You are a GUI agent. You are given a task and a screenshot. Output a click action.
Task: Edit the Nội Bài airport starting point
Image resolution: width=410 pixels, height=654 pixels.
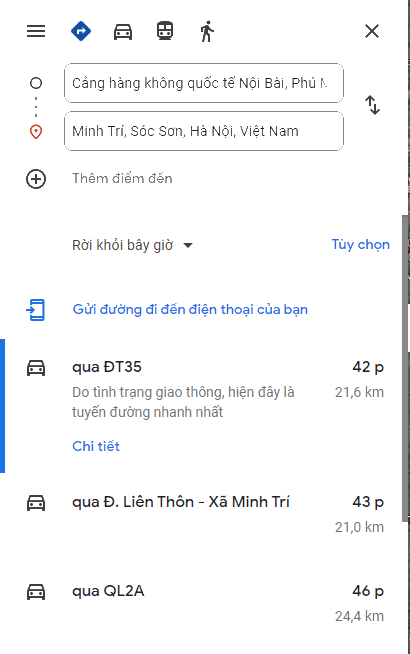click(x=204, y=83)
